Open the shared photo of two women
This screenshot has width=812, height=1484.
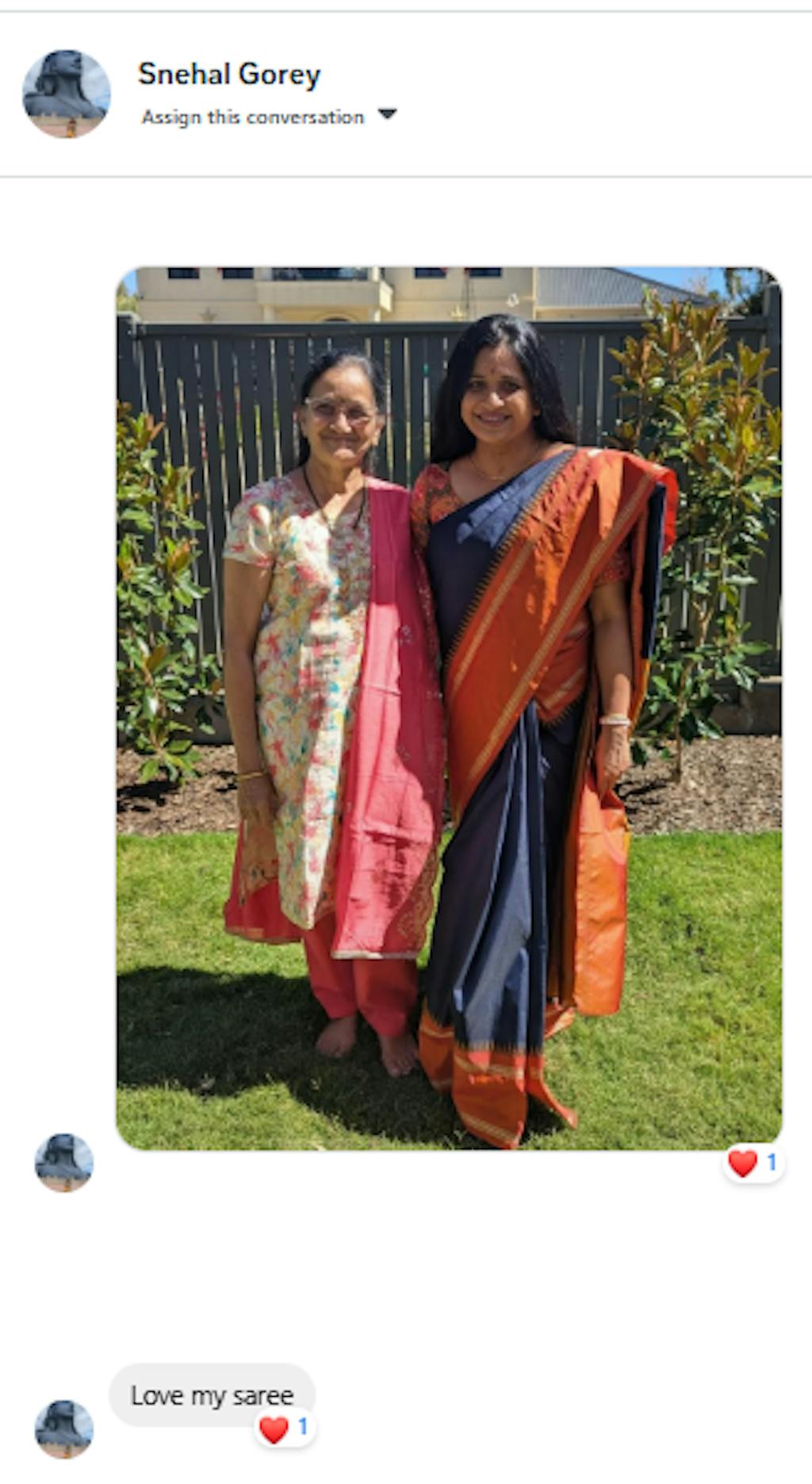(449, 707)
